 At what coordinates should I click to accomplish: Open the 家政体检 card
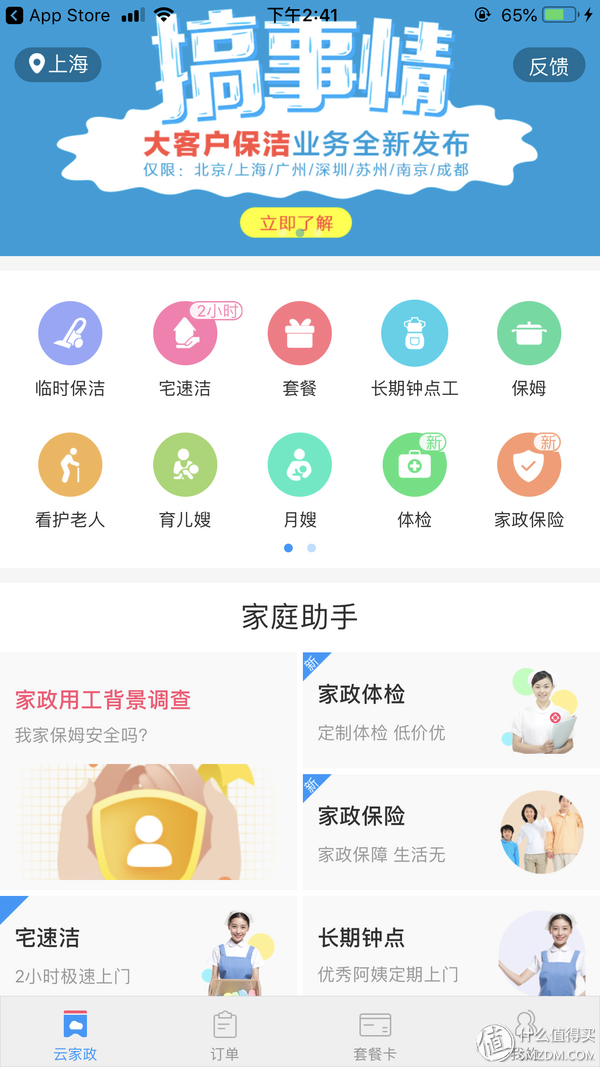tap(450, 711)
